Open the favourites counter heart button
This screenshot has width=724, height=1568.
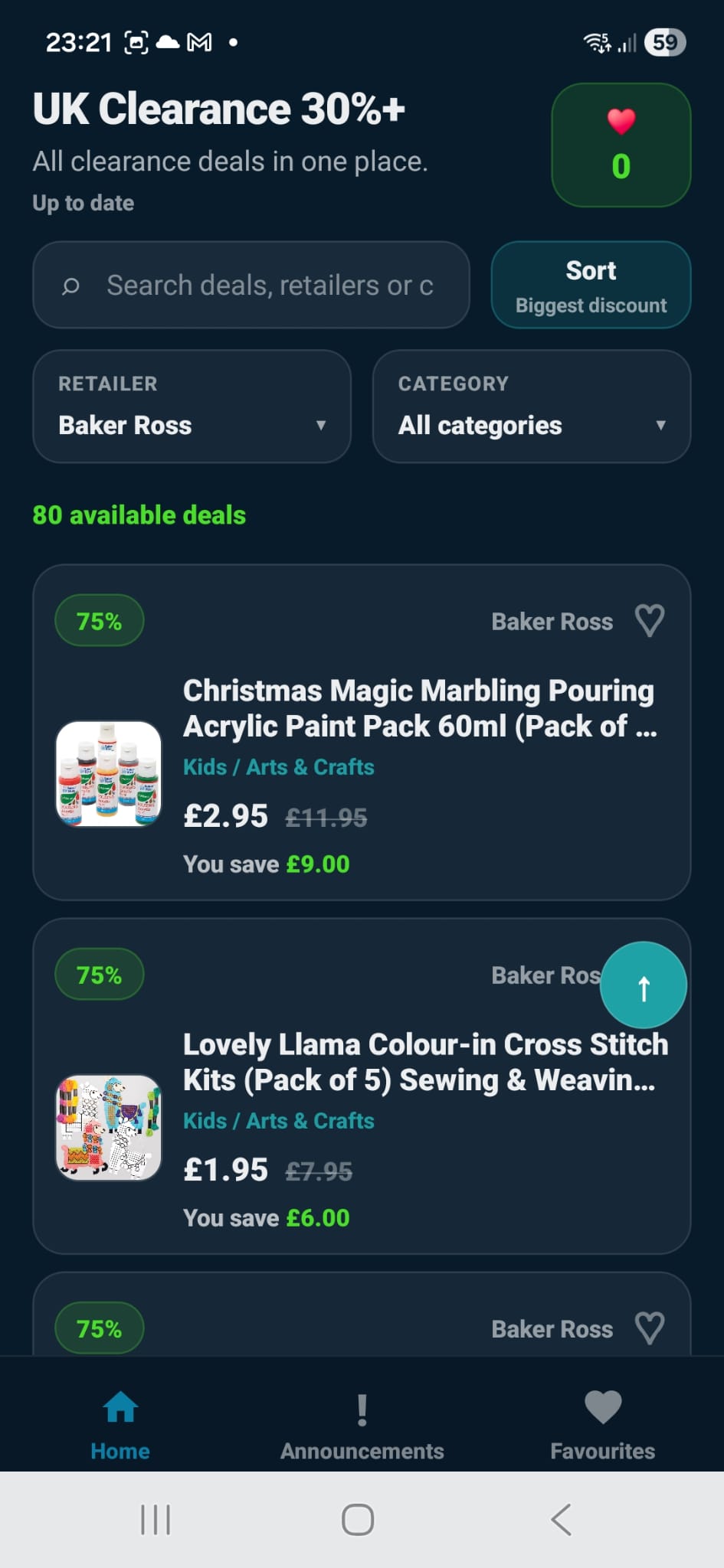621,145
